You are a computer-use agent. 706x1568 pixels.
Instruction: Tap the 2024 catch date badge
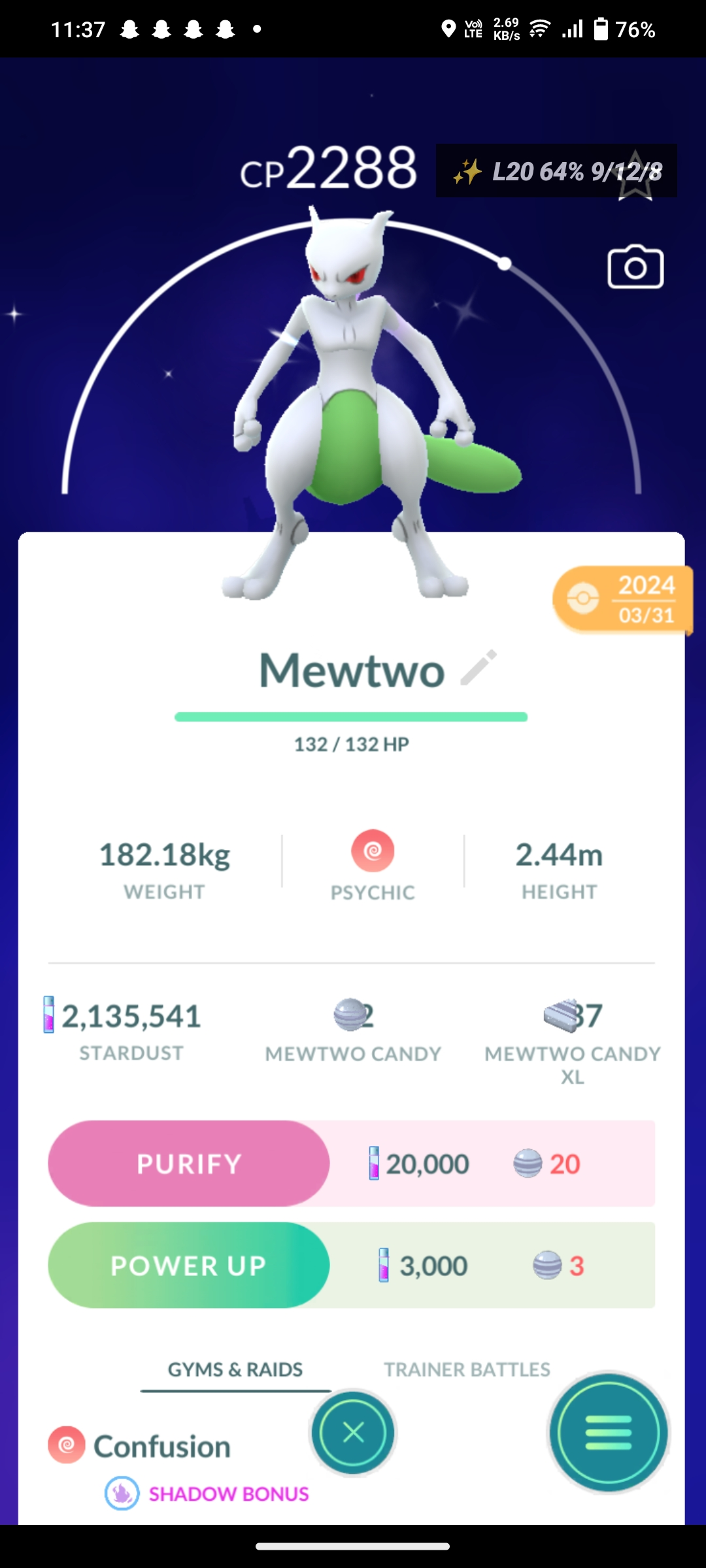tap(622, 599)
